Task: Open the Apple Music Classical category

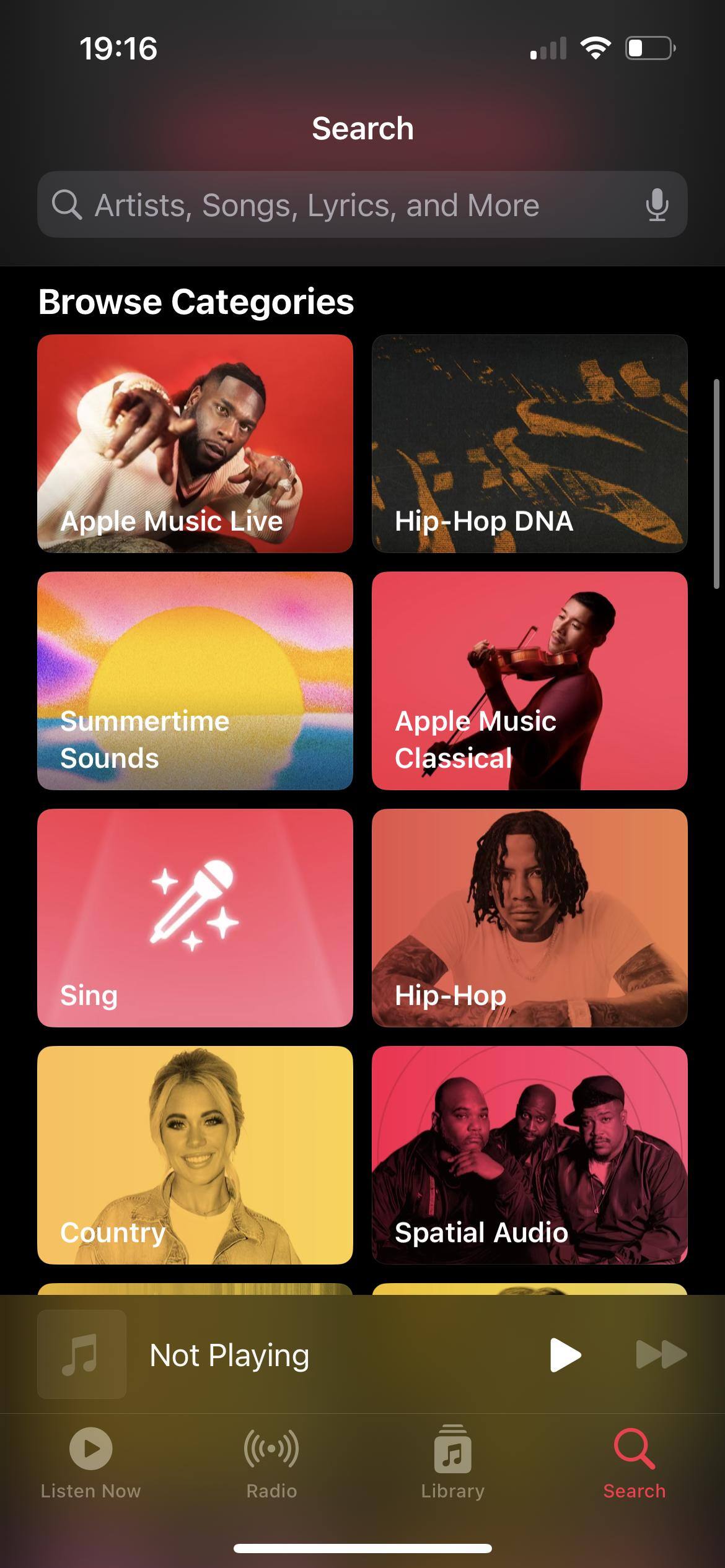Action: click(x=529, y=681)
